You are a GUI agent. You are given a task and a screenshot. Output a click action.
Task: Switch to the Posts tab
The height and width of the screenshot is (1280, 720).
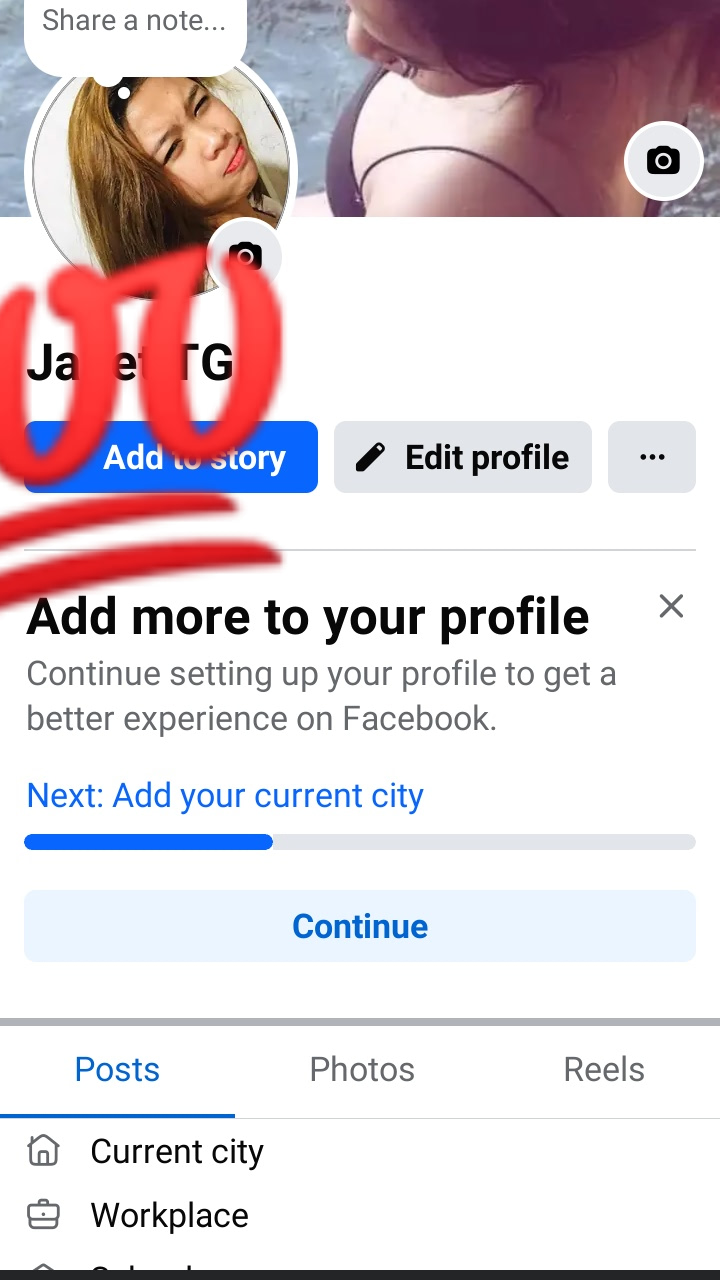[x=117, y=1070]
